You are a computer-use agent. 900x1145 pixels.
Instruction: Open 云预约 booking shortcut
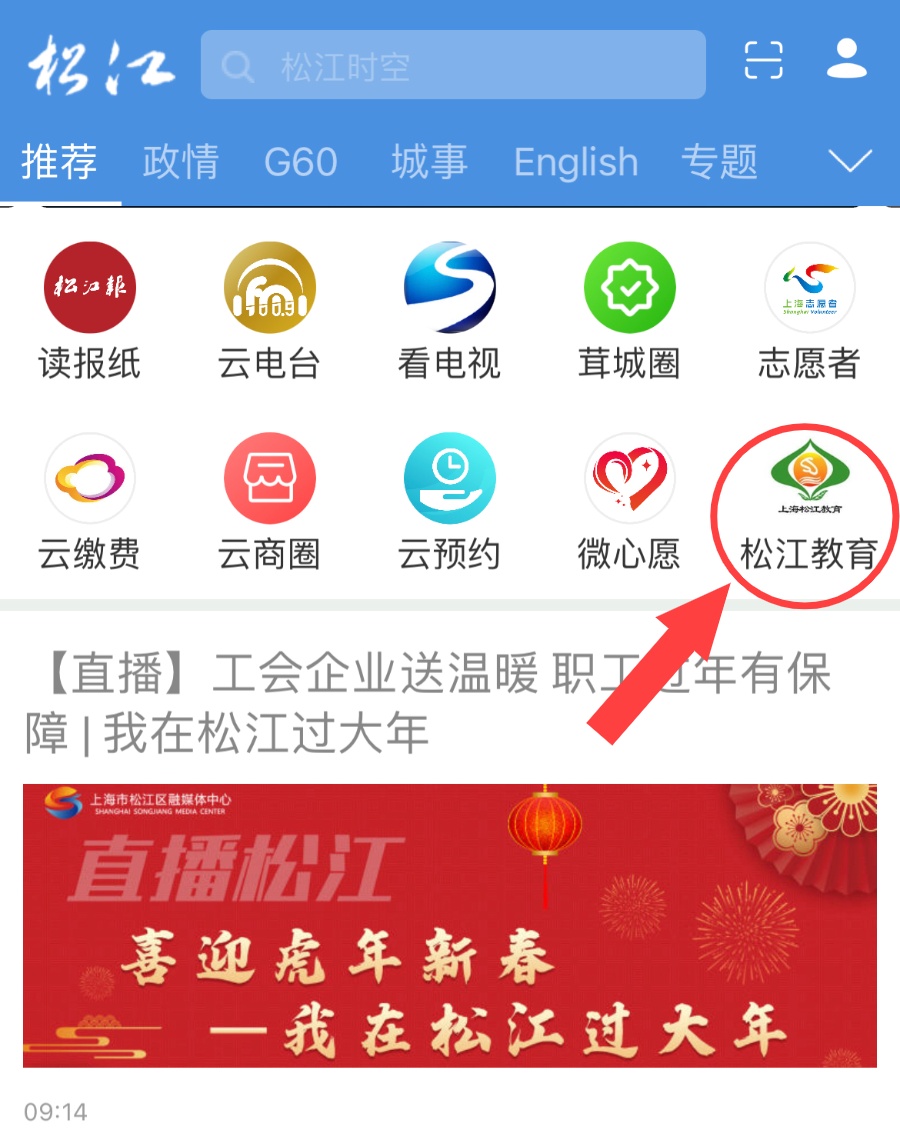pyautogui.click(x=449, y=502)
